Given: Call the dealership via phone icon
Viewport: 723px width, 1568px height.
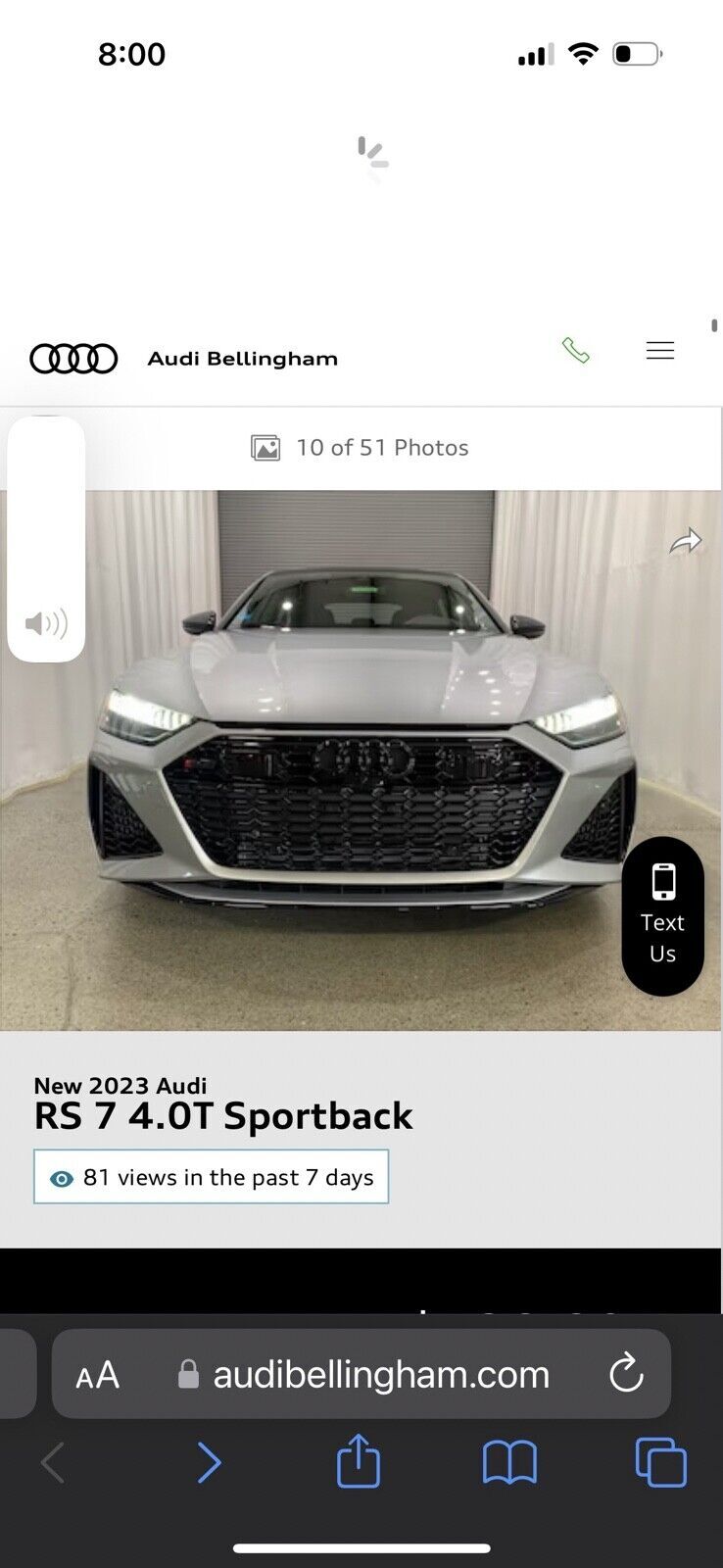Looking at the screenshot, I should [x=575, y=350].
